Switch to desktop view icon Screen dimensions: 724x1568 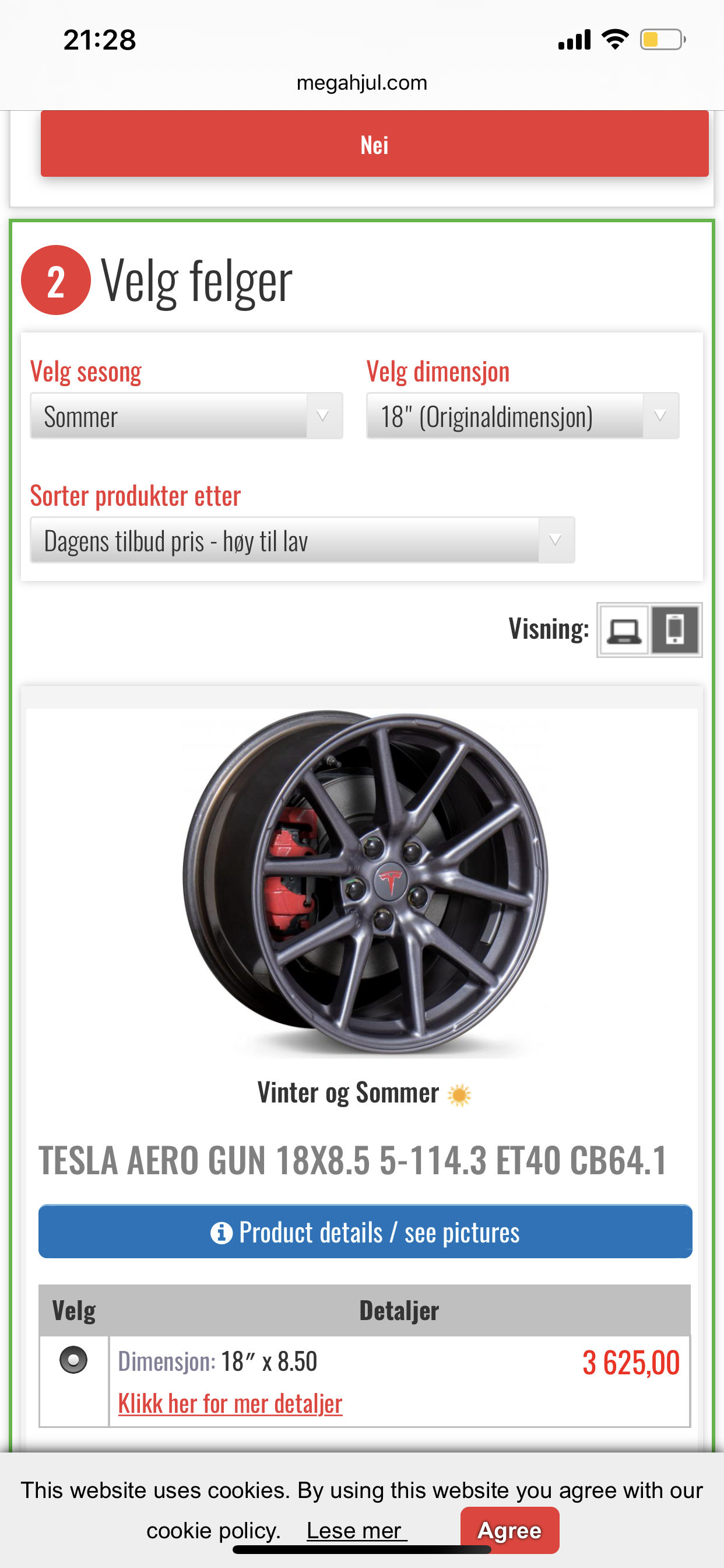coord(624,630)
